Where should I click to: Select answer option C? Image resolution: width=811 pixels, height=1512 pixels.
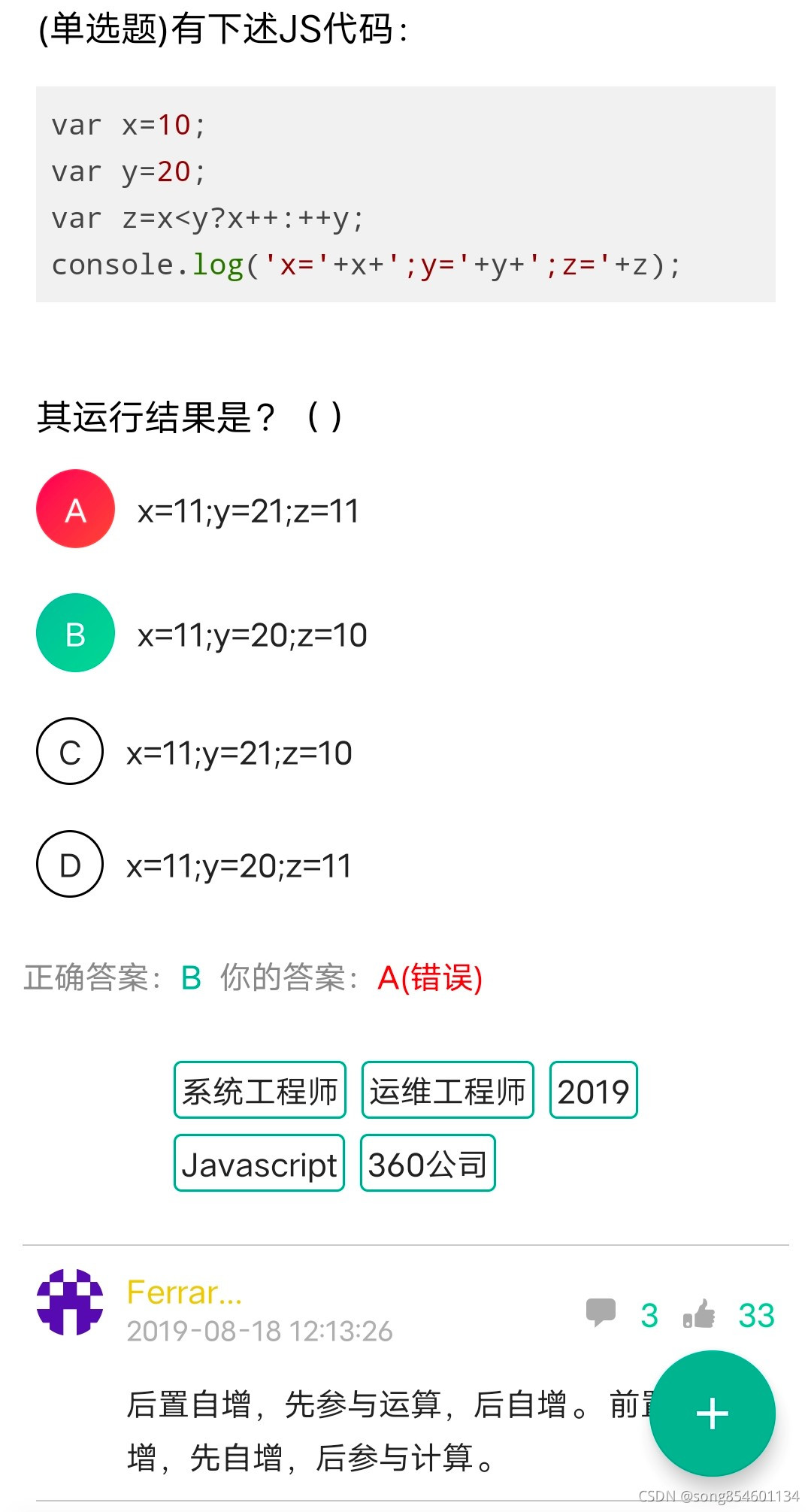pyautogui.click(x=70, y=751)
